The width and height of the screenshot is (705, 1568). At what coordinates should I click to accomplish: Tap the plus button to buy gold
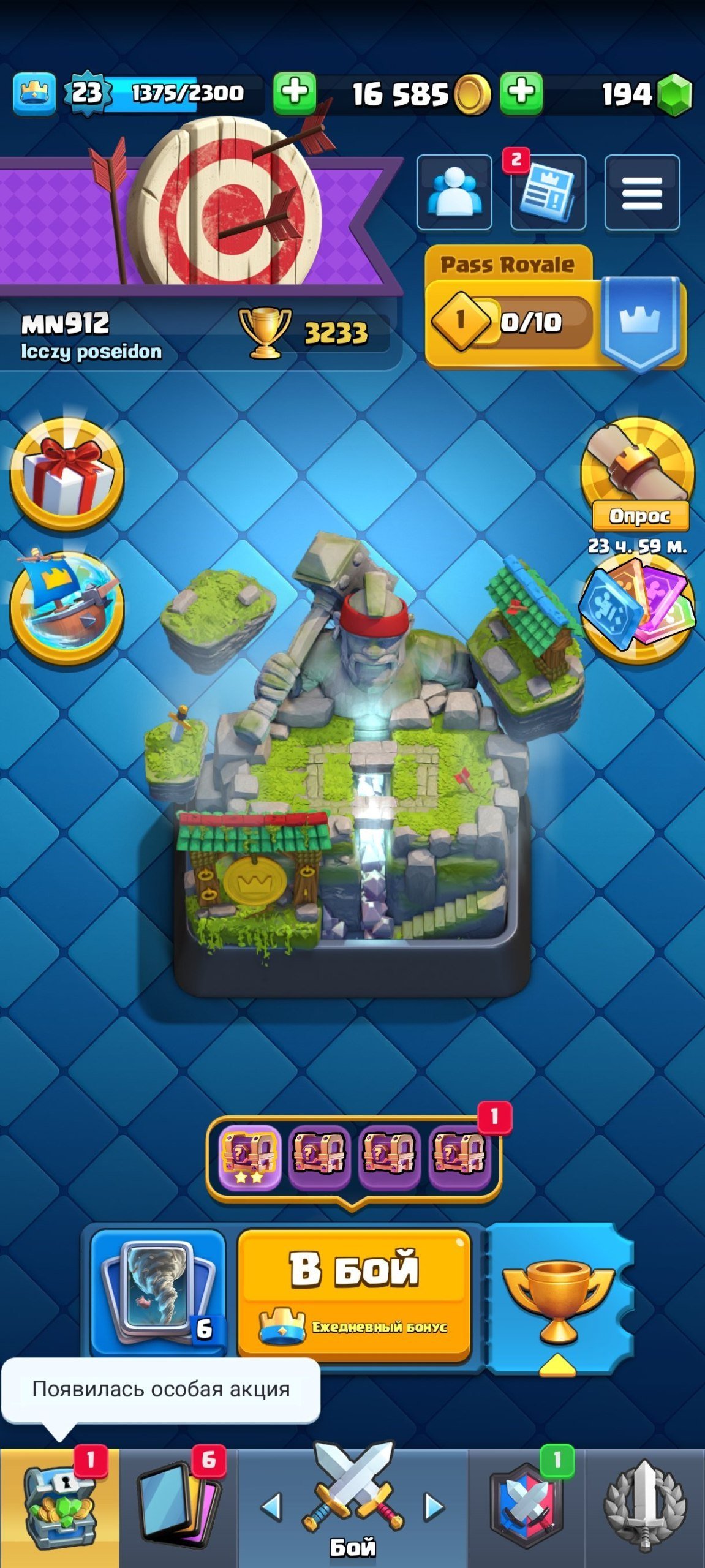tap(295, 94)
